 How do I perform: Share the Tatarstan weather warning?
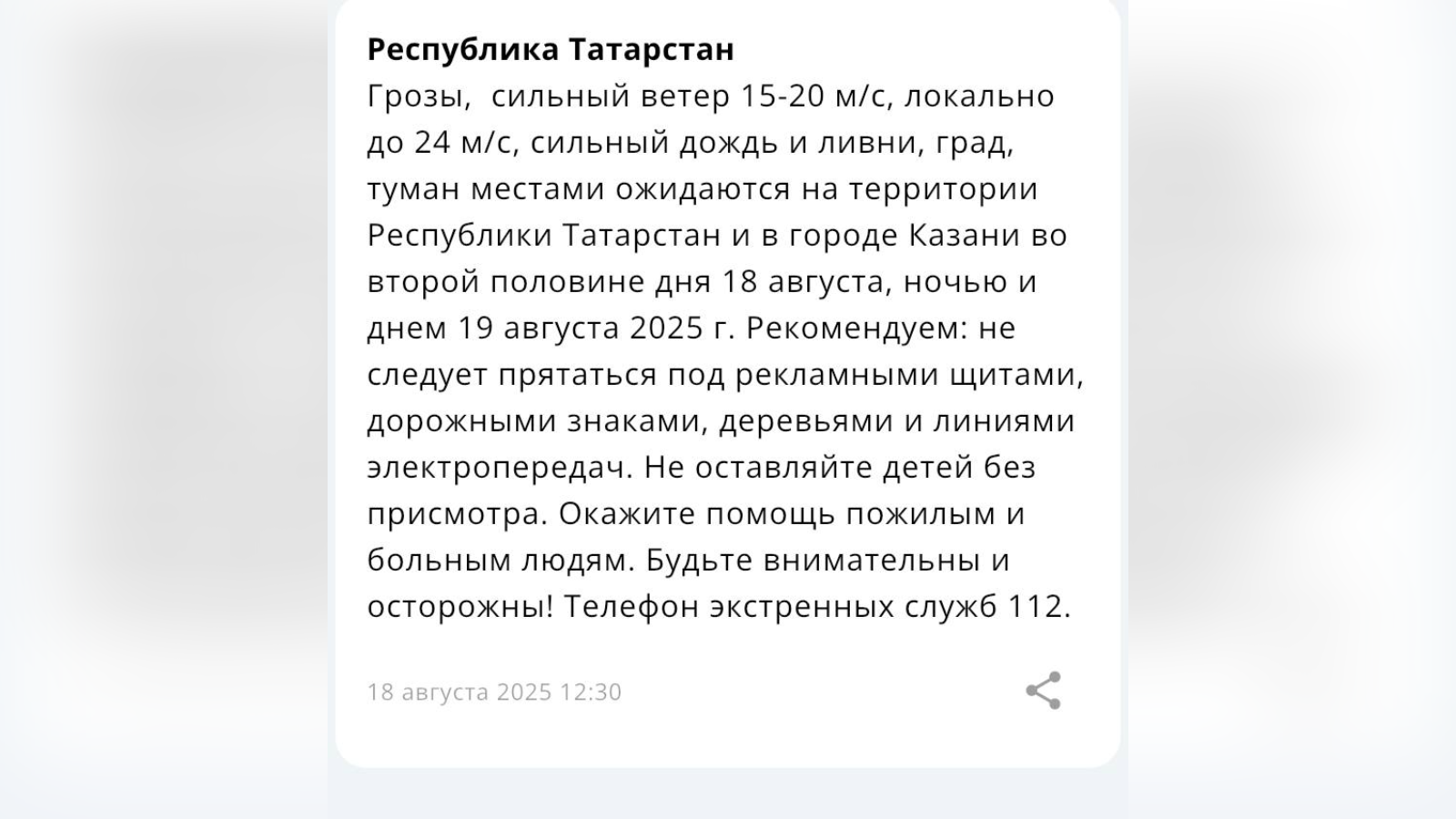[1043, 691]
